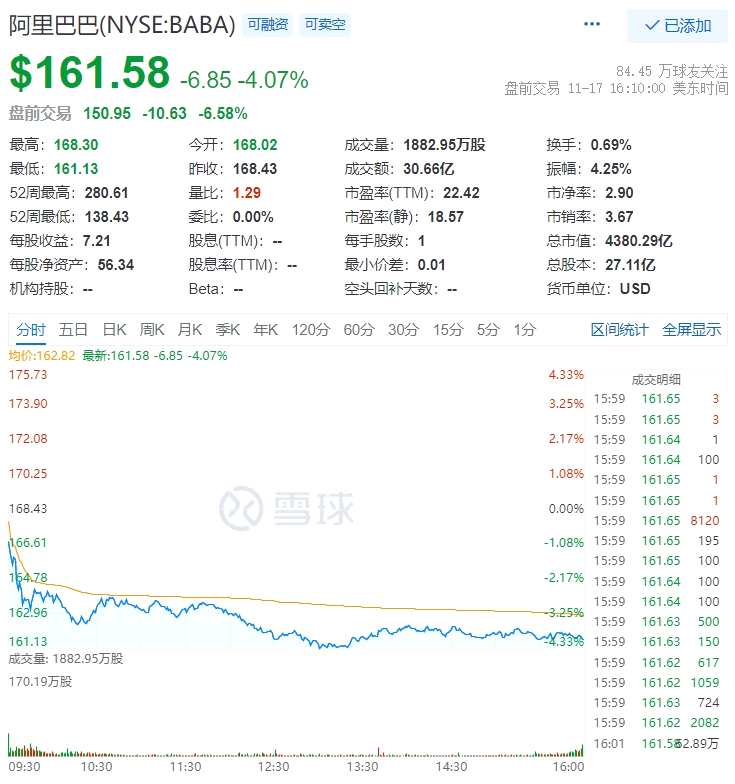Screen dimensions: 735x784
Task: Switch to the 30分 interval
Action: pyautogui.click(x=403, y=329)
